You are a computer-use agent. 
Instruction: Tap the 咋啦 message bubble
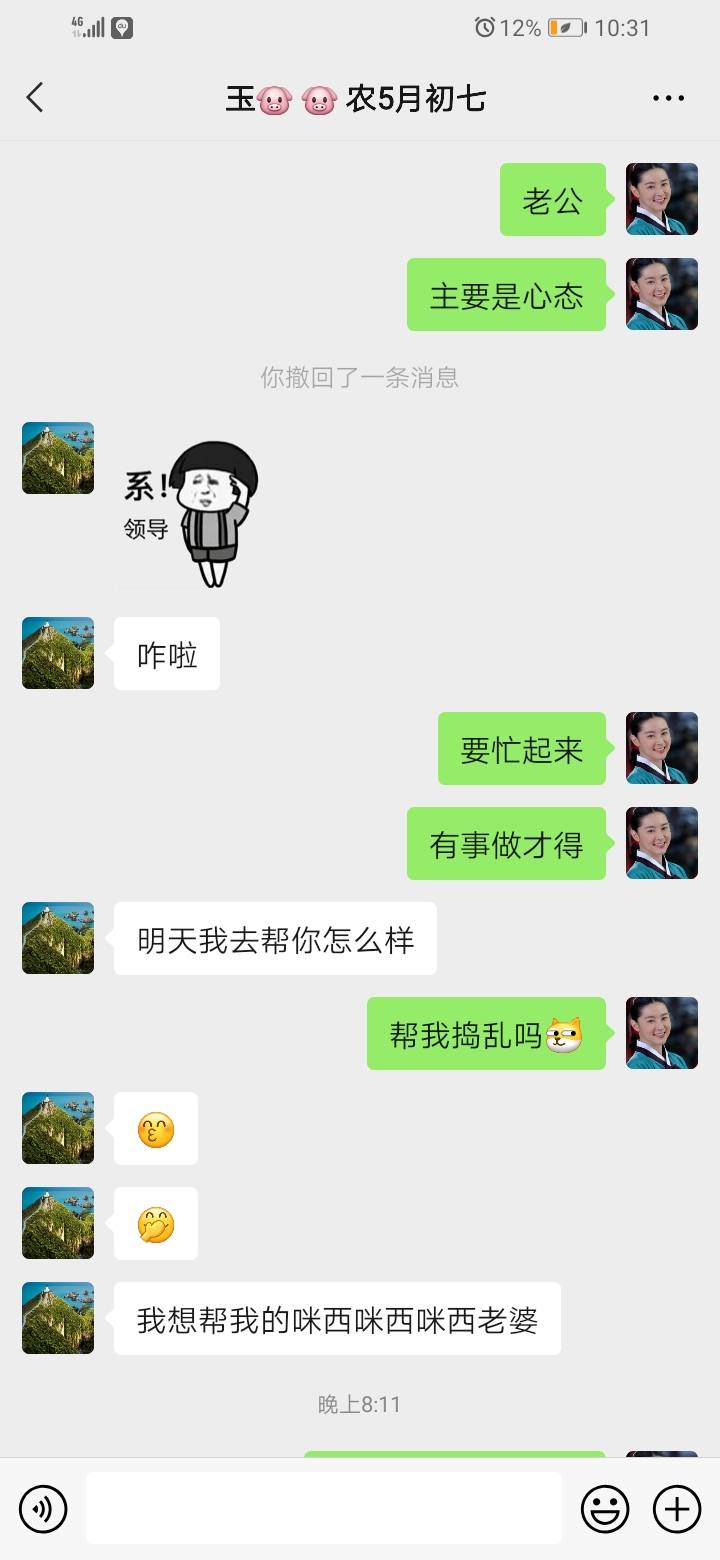167,653
